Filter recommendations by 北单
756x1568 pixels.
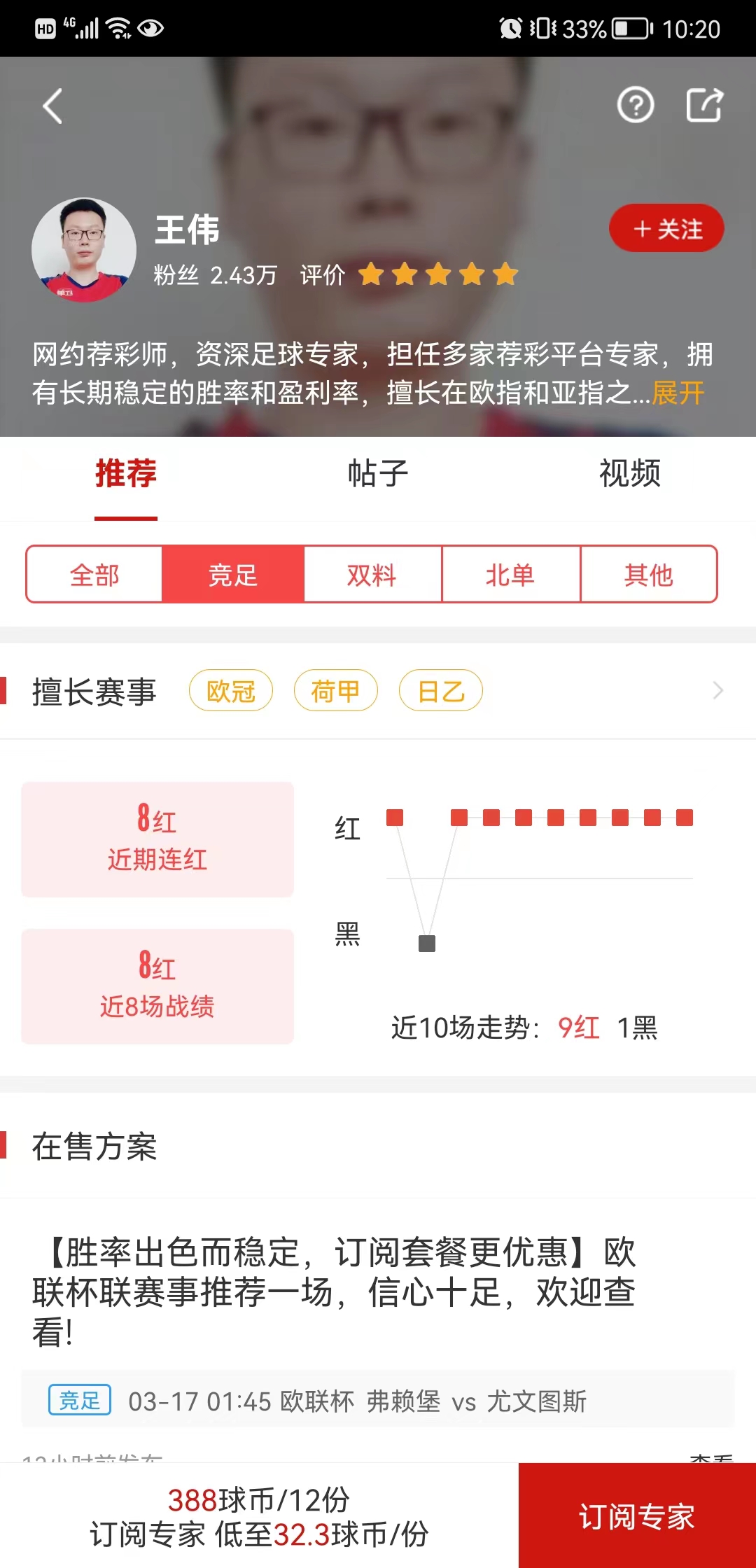[510, 575]
